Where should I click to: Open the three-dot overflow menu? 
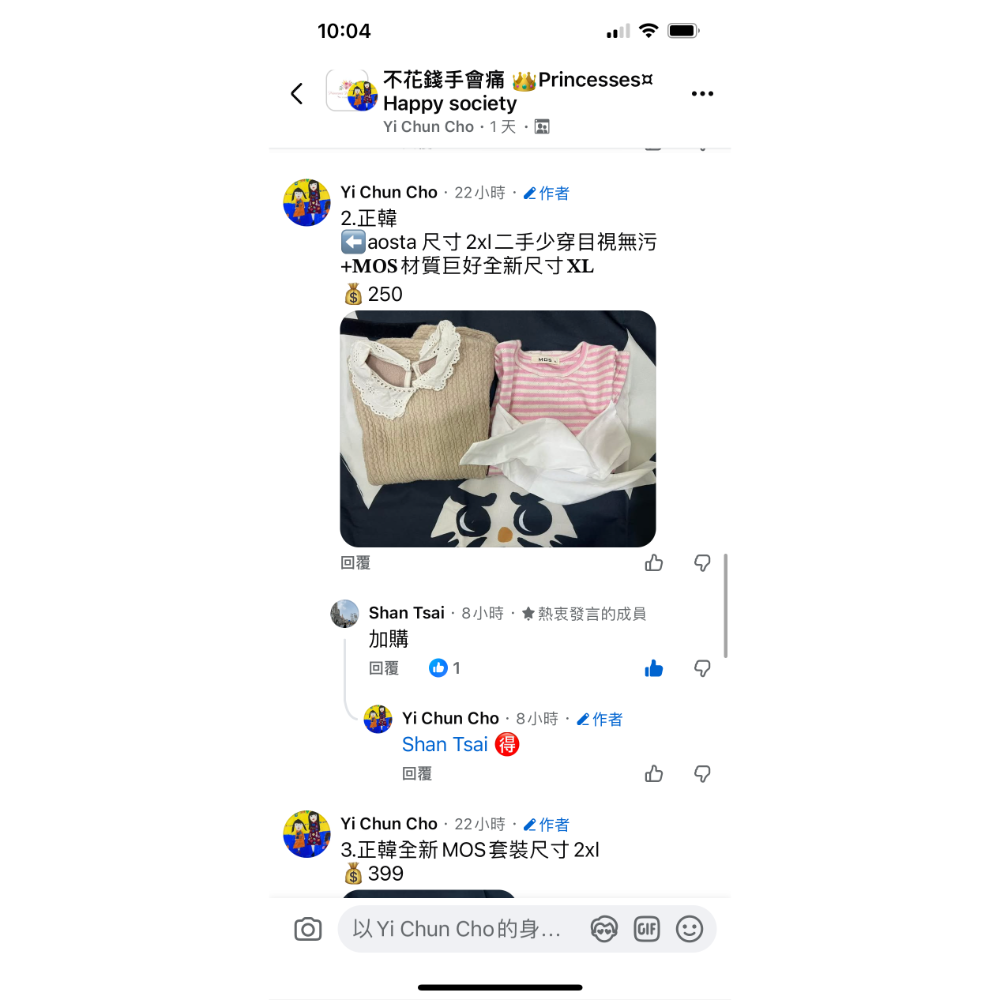[x=702, y=94]
